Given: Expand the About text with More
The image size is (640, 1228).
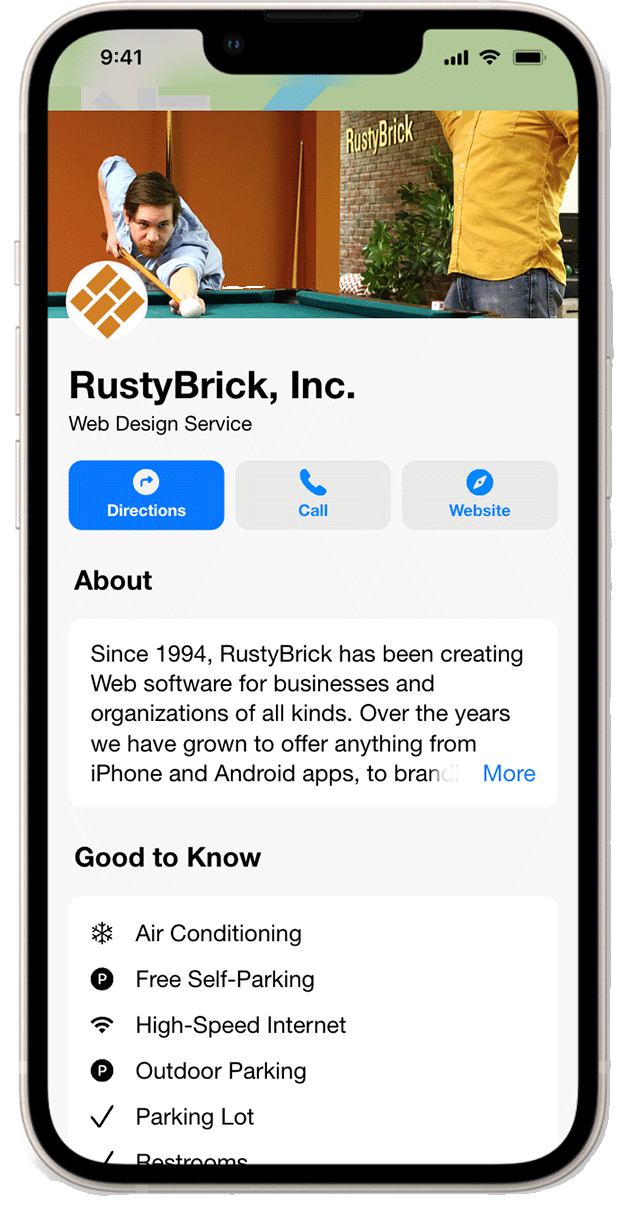Looking at the screenshot, I should 509,773.
